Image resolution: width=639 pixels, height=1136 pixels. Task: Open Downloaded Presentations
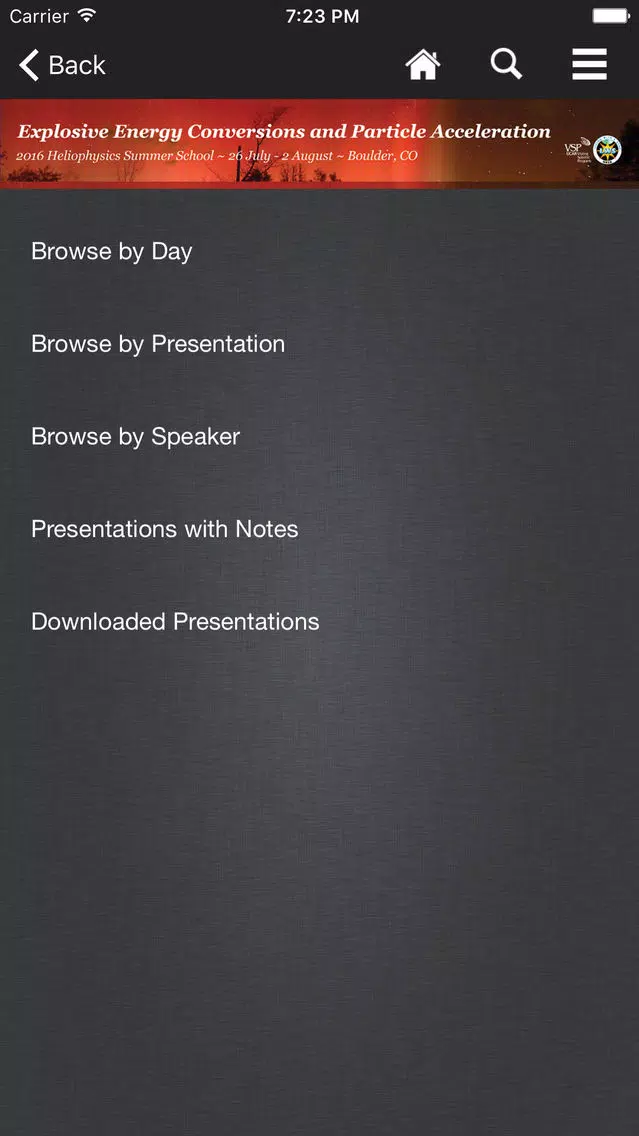(x=320, y=622)
